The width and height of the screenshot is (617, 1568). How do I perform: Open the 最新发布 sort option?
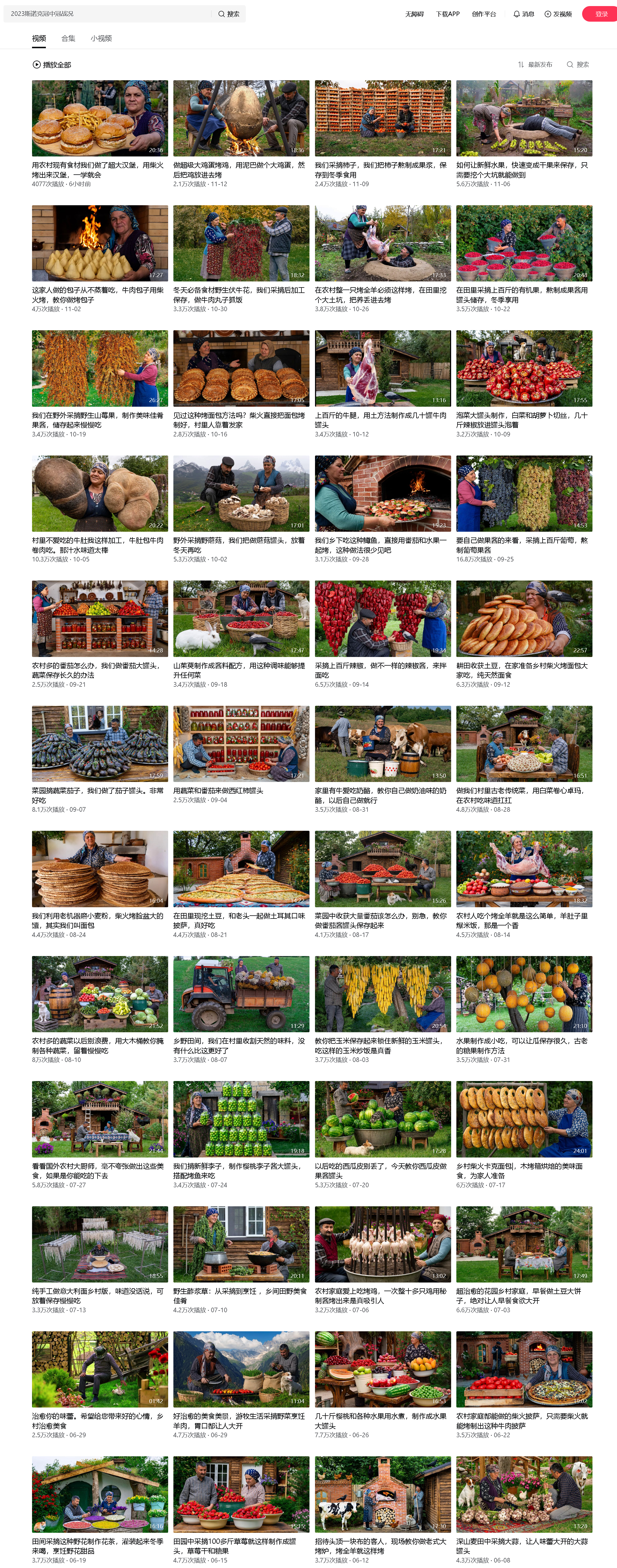(535, 65)
